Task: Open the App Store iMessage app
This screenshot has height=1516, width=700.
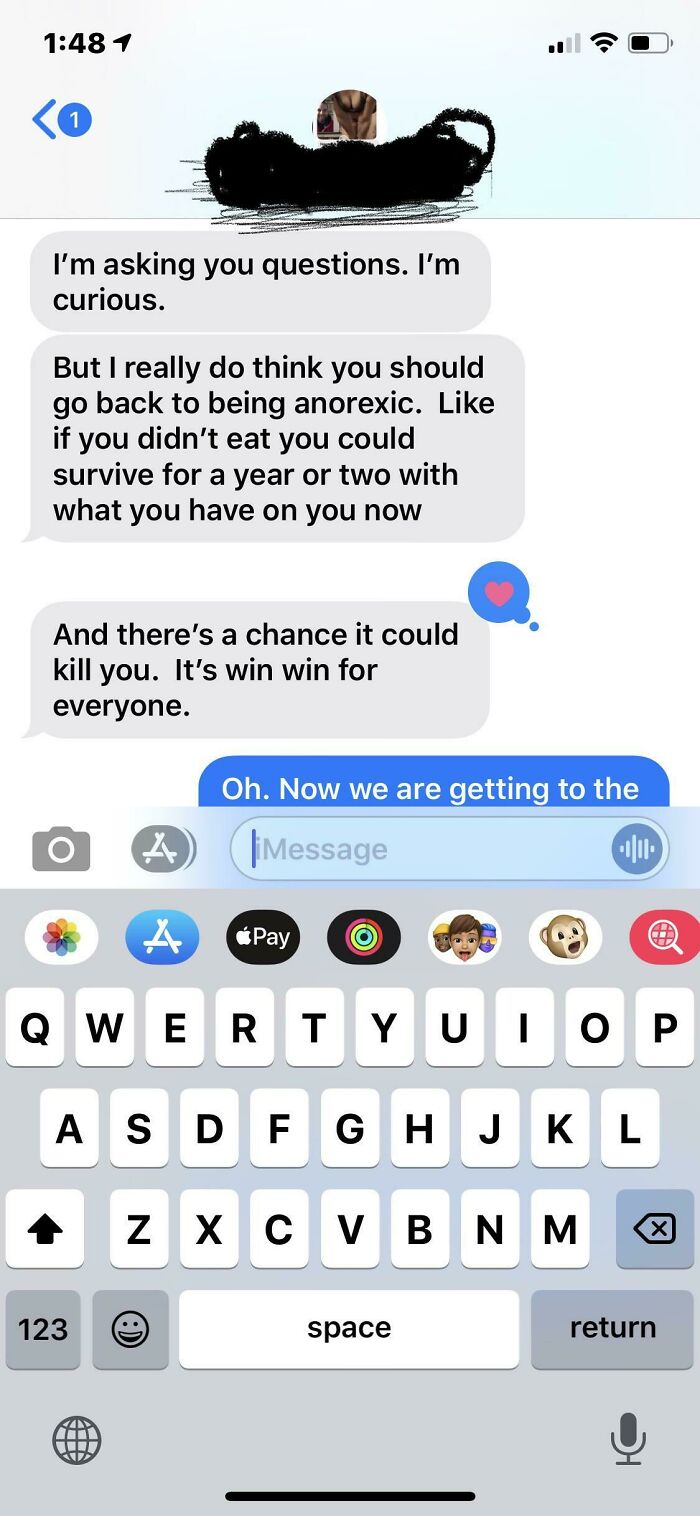Action: click(162, 937)
